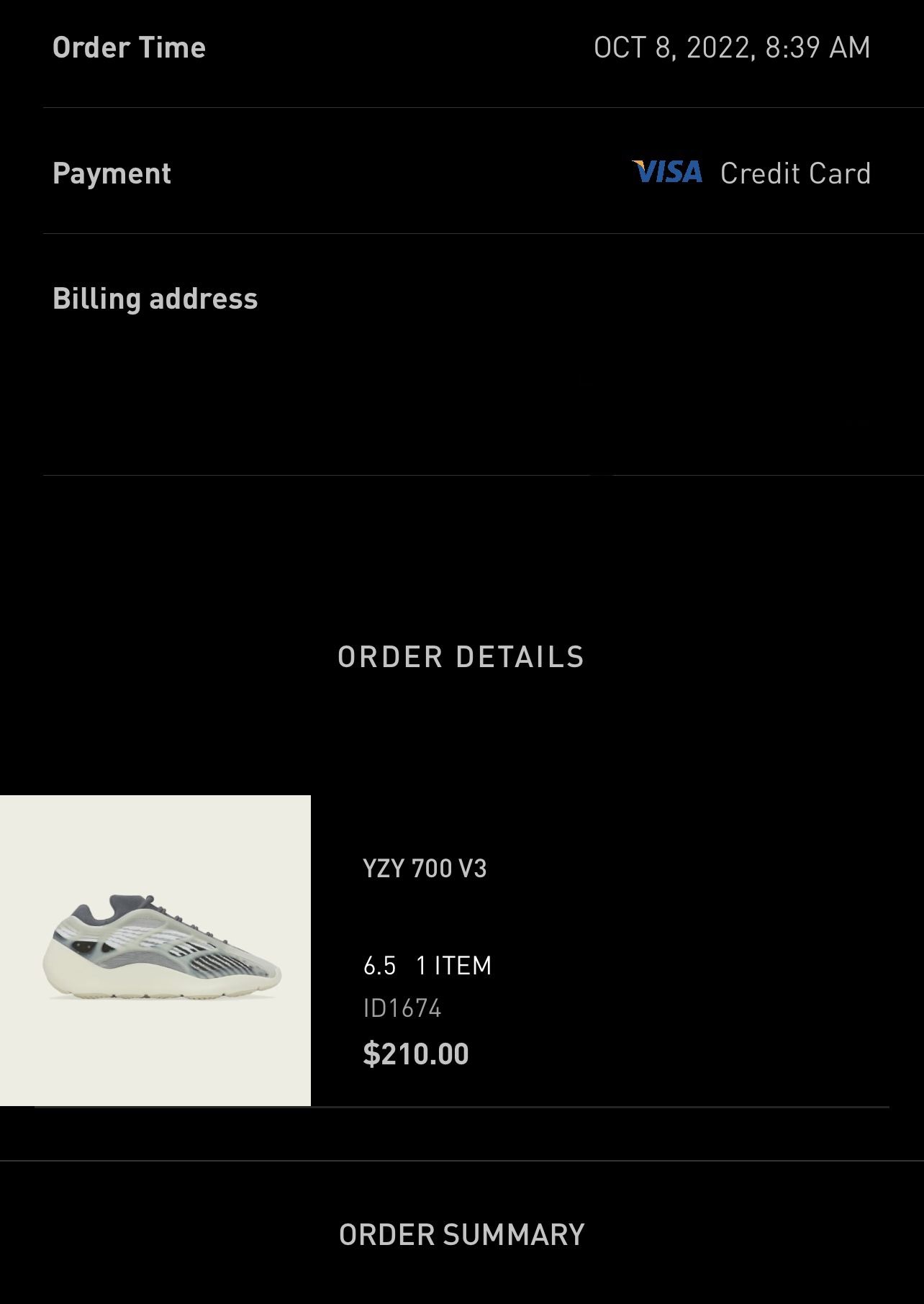Select the Order Time row
This screenshot has width=924, height=1304.
461,47
